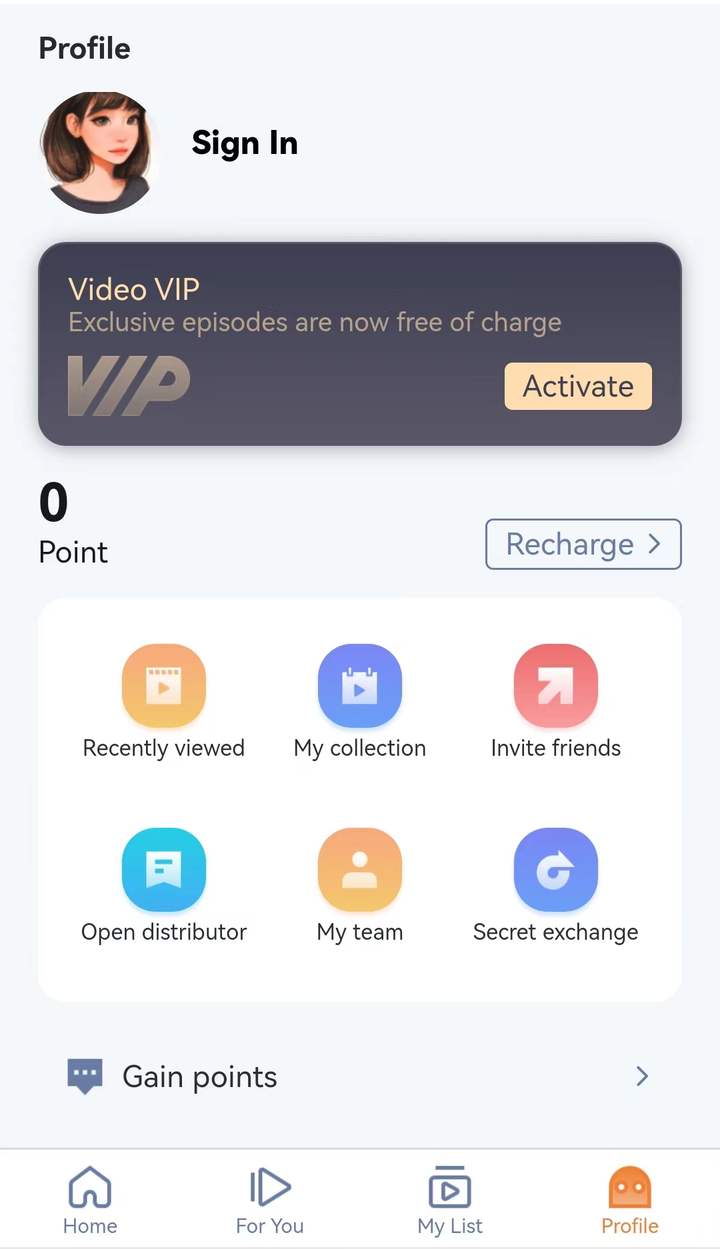Open the Open distributor option
This screenshot has width=720, height=1249.
(164, 886)
